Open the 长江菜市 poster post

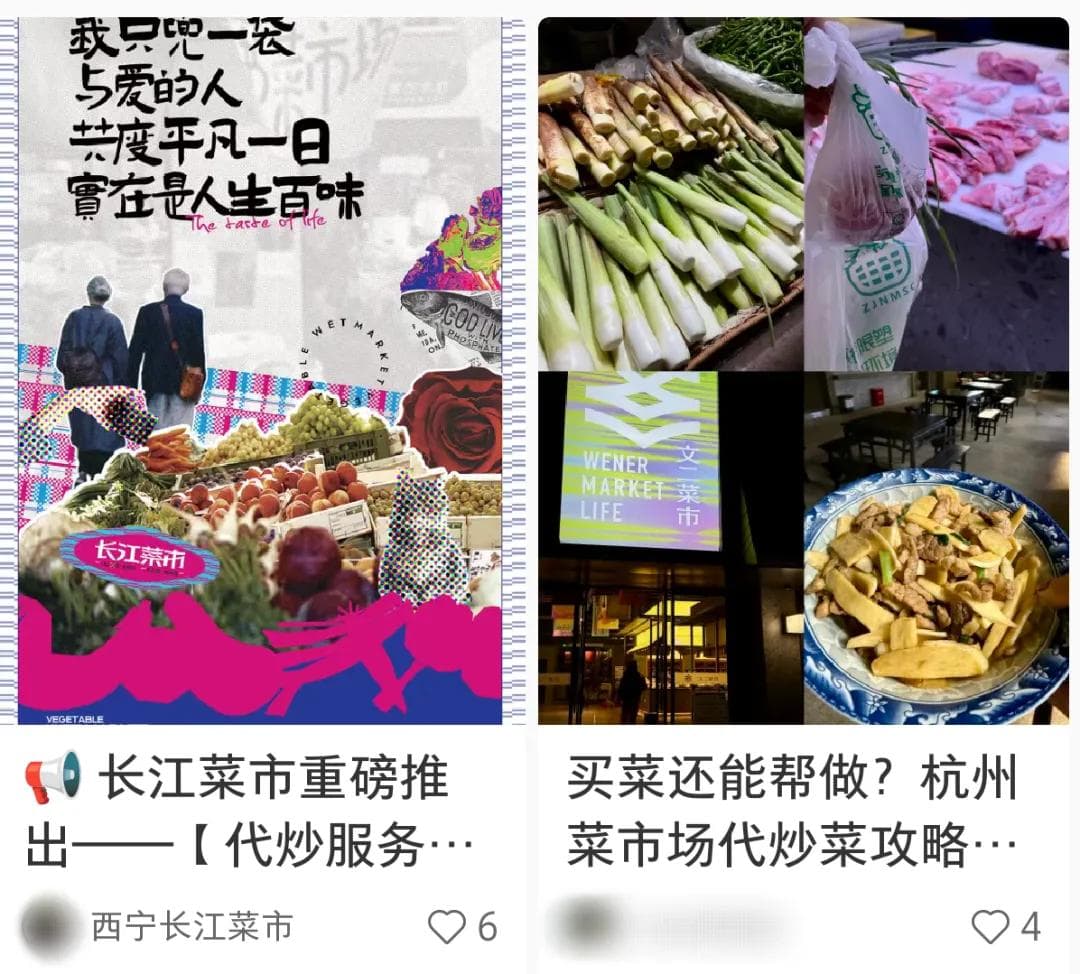(x=260, y=370)
